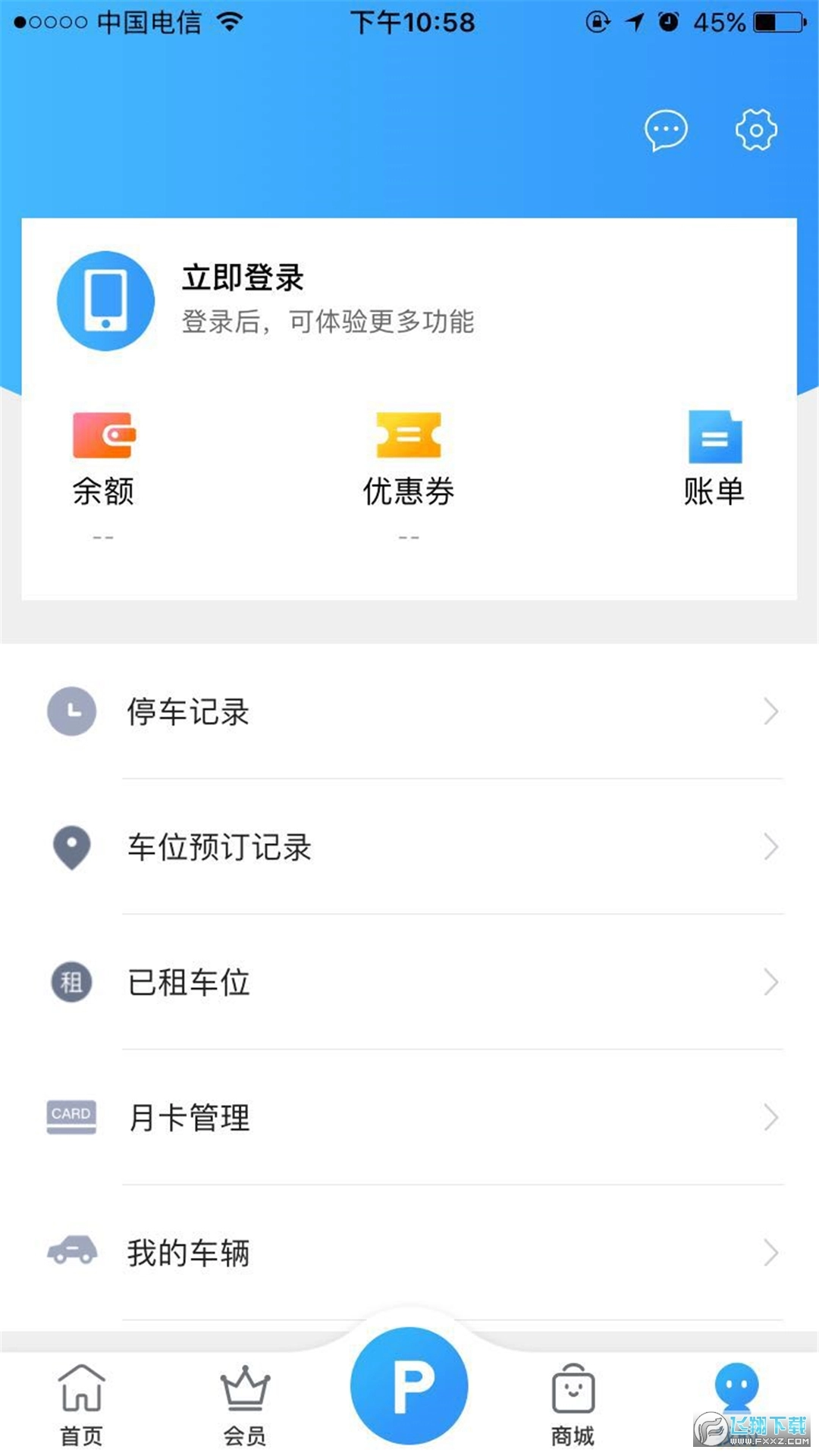Tap the phone avatar circle near 立即登录
Viewport: 819px width, 1456px height.
[106, 300]
